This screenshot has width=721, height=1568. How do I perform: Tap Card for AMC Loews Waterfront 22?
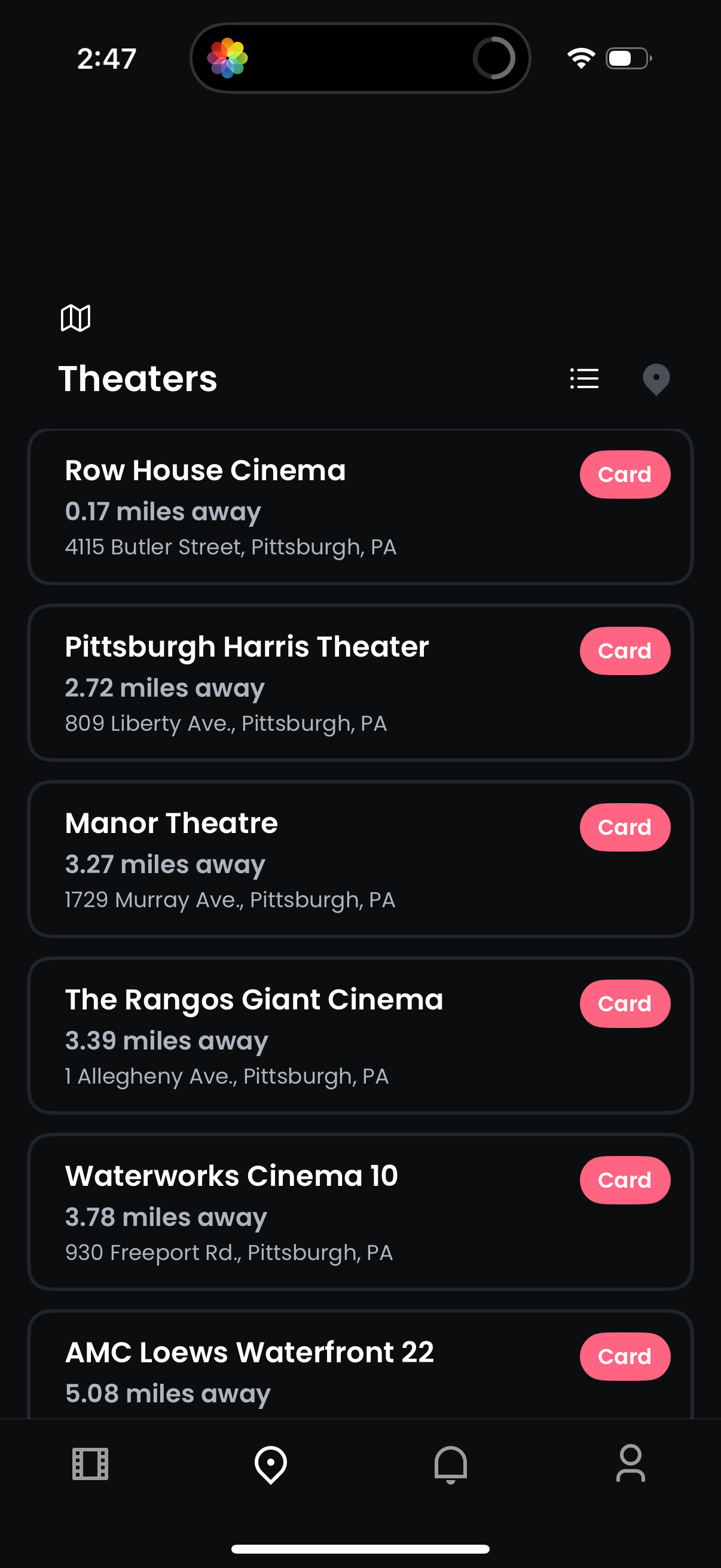pos(625,1356)
